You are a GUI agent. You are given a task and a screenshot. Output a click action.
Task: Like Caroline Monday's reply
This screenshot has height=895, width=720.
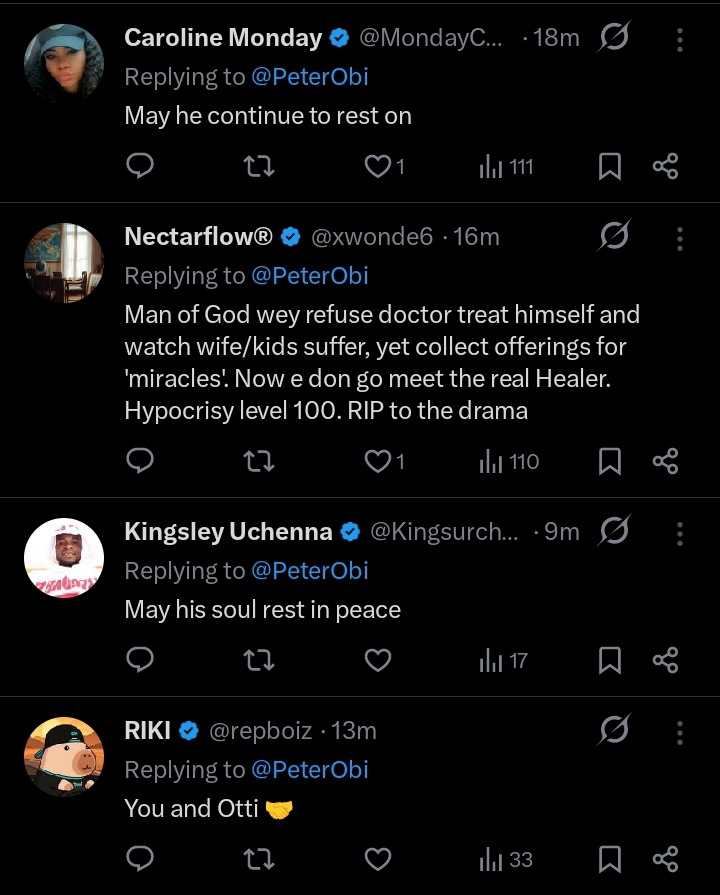tap(377, 166)
